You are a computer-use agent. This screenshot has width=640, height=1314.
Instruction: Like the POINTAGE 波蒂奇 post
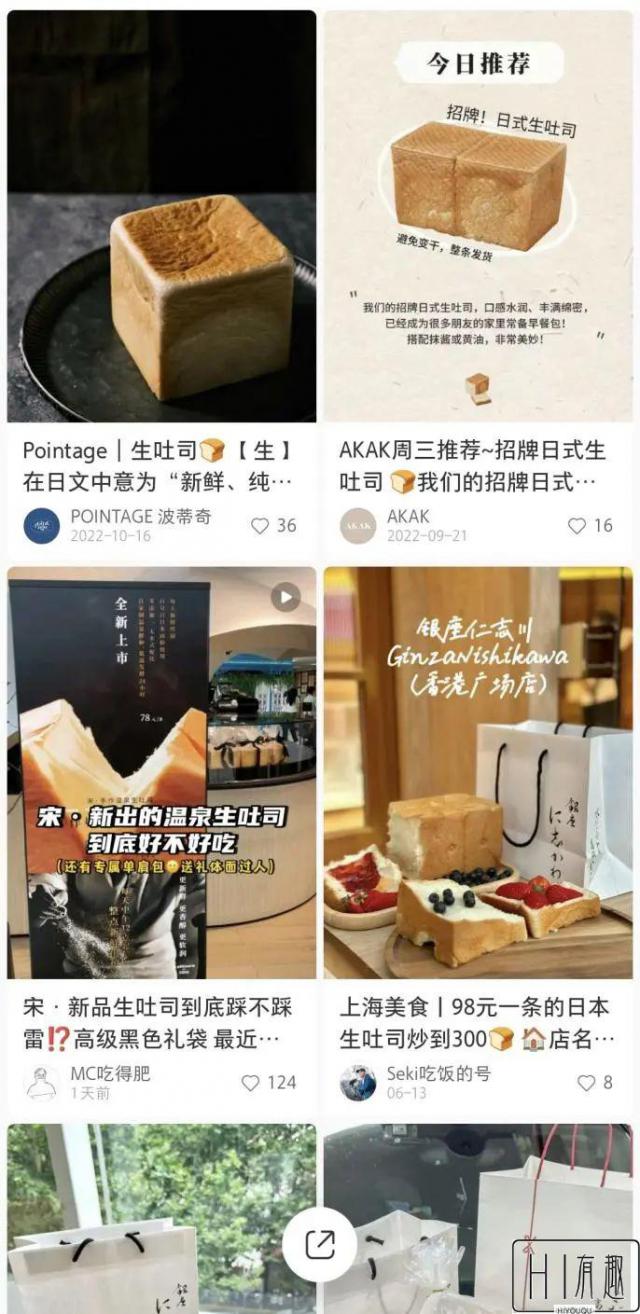pos(260,525)
